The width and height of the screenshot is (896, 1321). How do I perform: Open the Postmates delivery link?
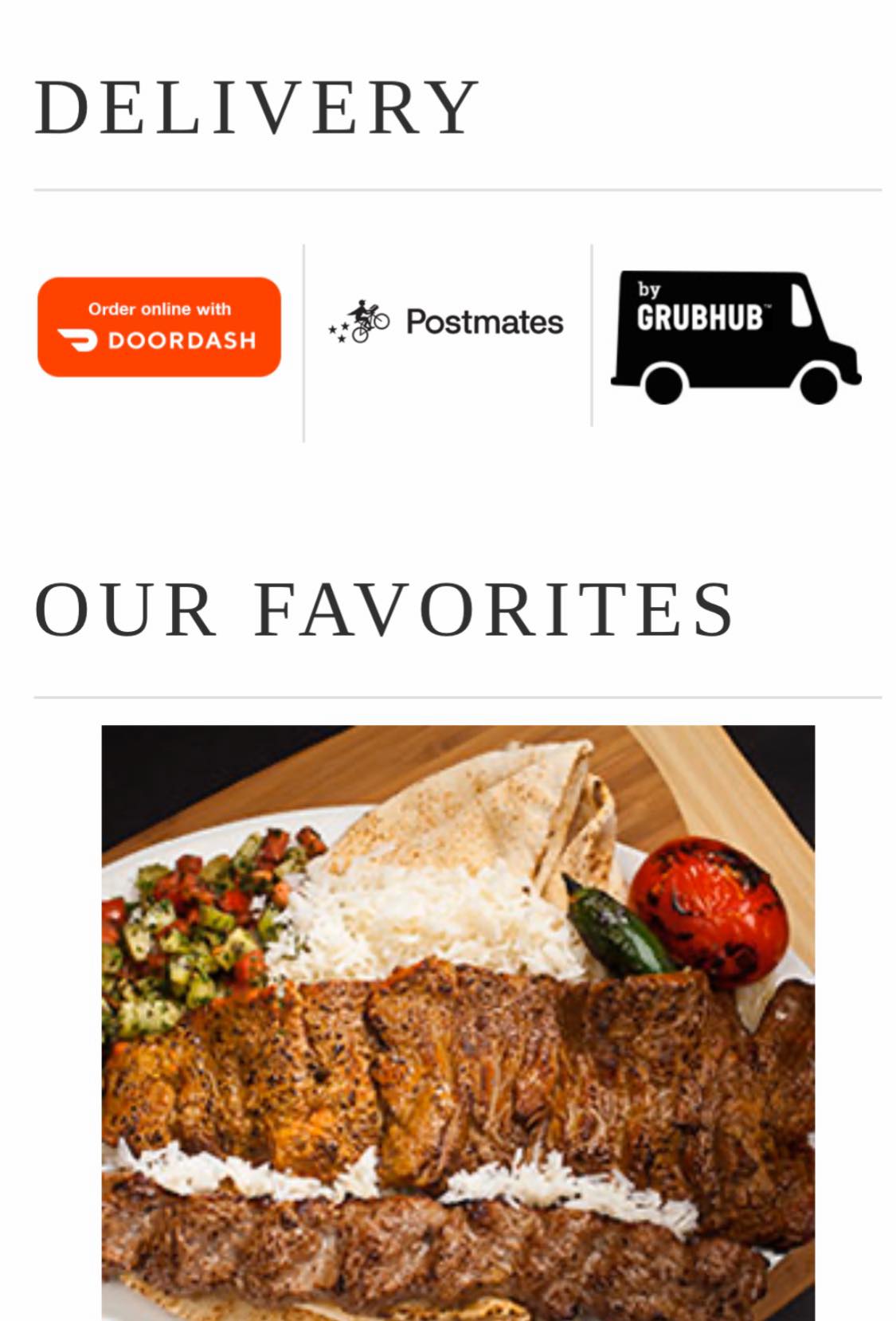(x=446, y=322)
